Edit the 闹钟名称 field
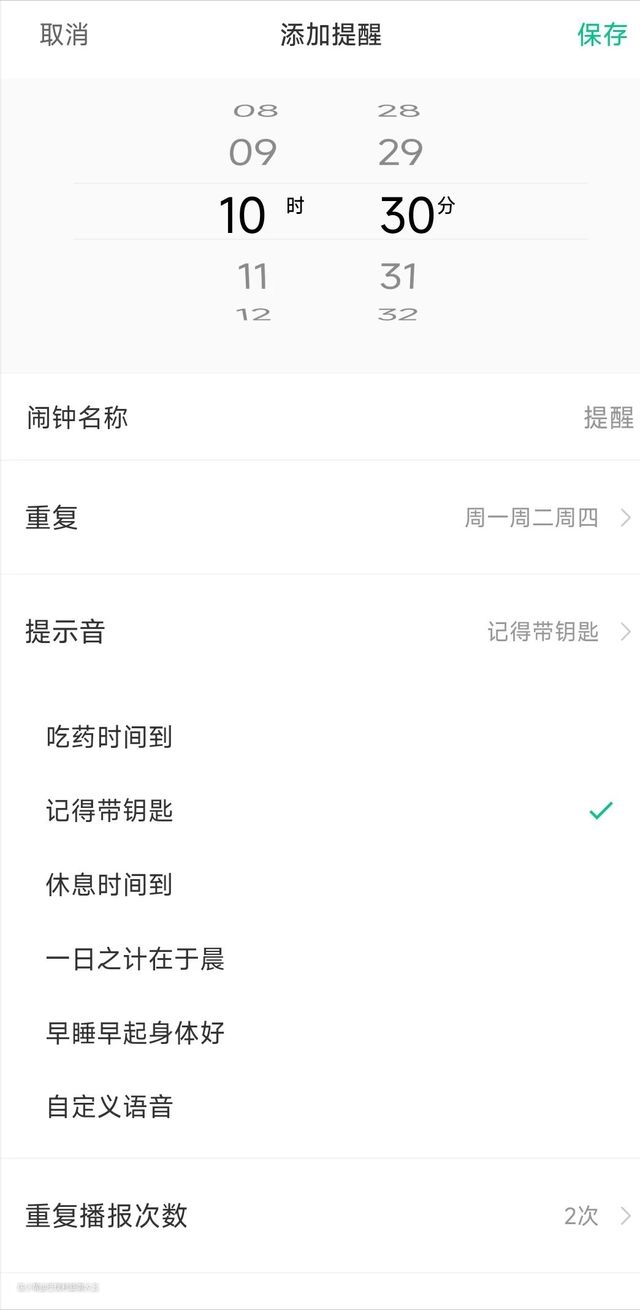This screenshot has width=640, height=1310. point(320,418)
